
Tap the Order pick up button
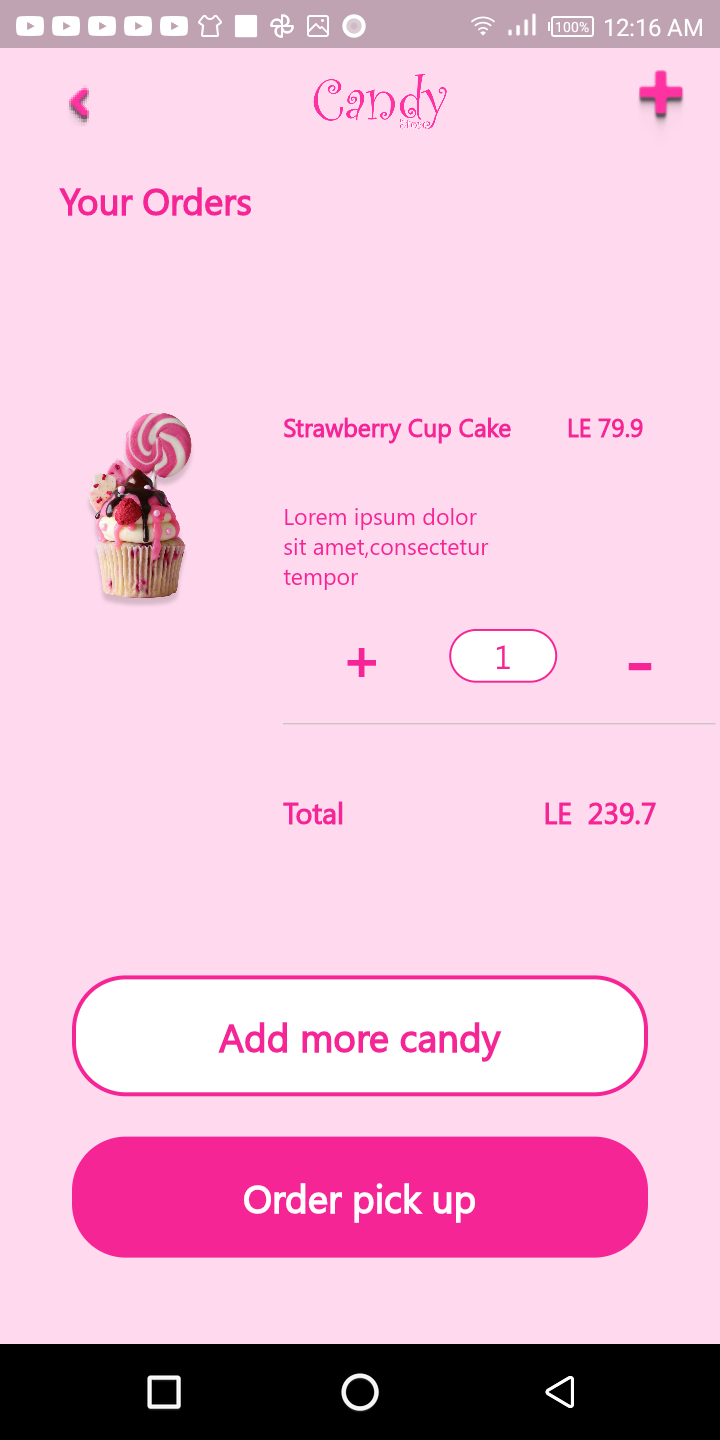[x=359, y=1197]
